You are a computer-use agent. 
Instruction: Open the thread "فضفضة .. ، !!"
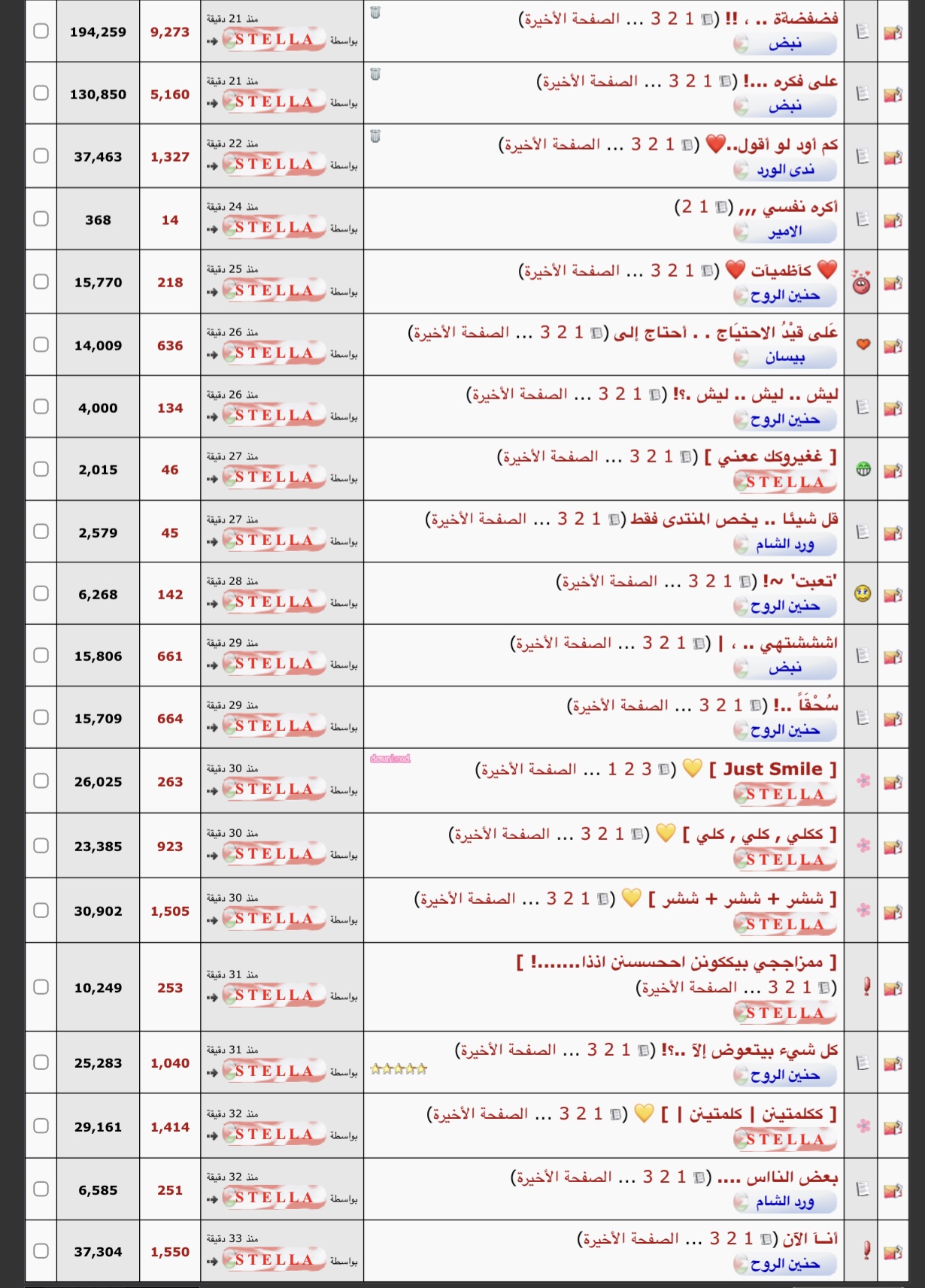(786, 18)
